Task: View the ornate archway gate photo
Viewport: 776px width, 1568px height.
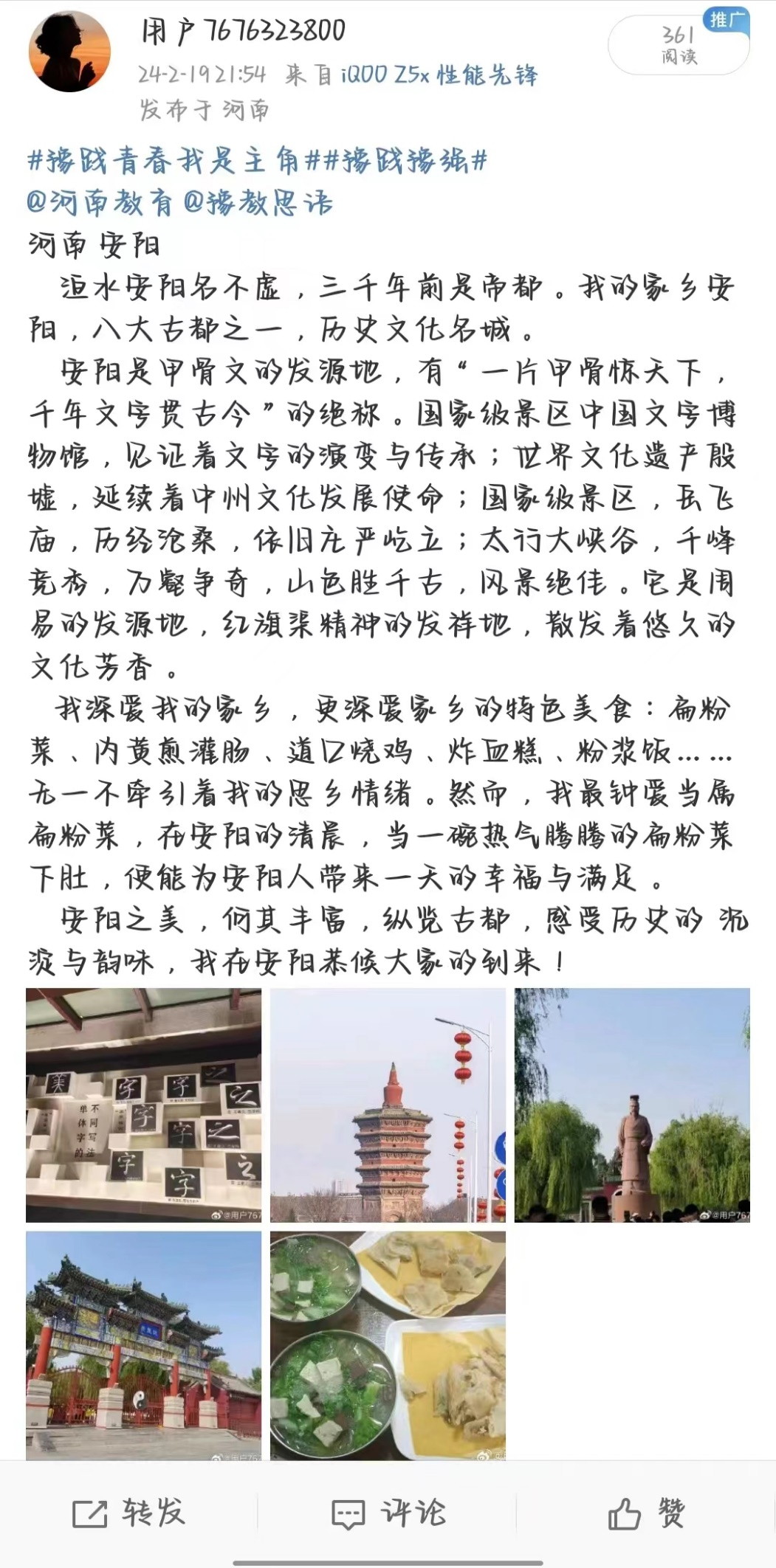Action: point(143,1345)
